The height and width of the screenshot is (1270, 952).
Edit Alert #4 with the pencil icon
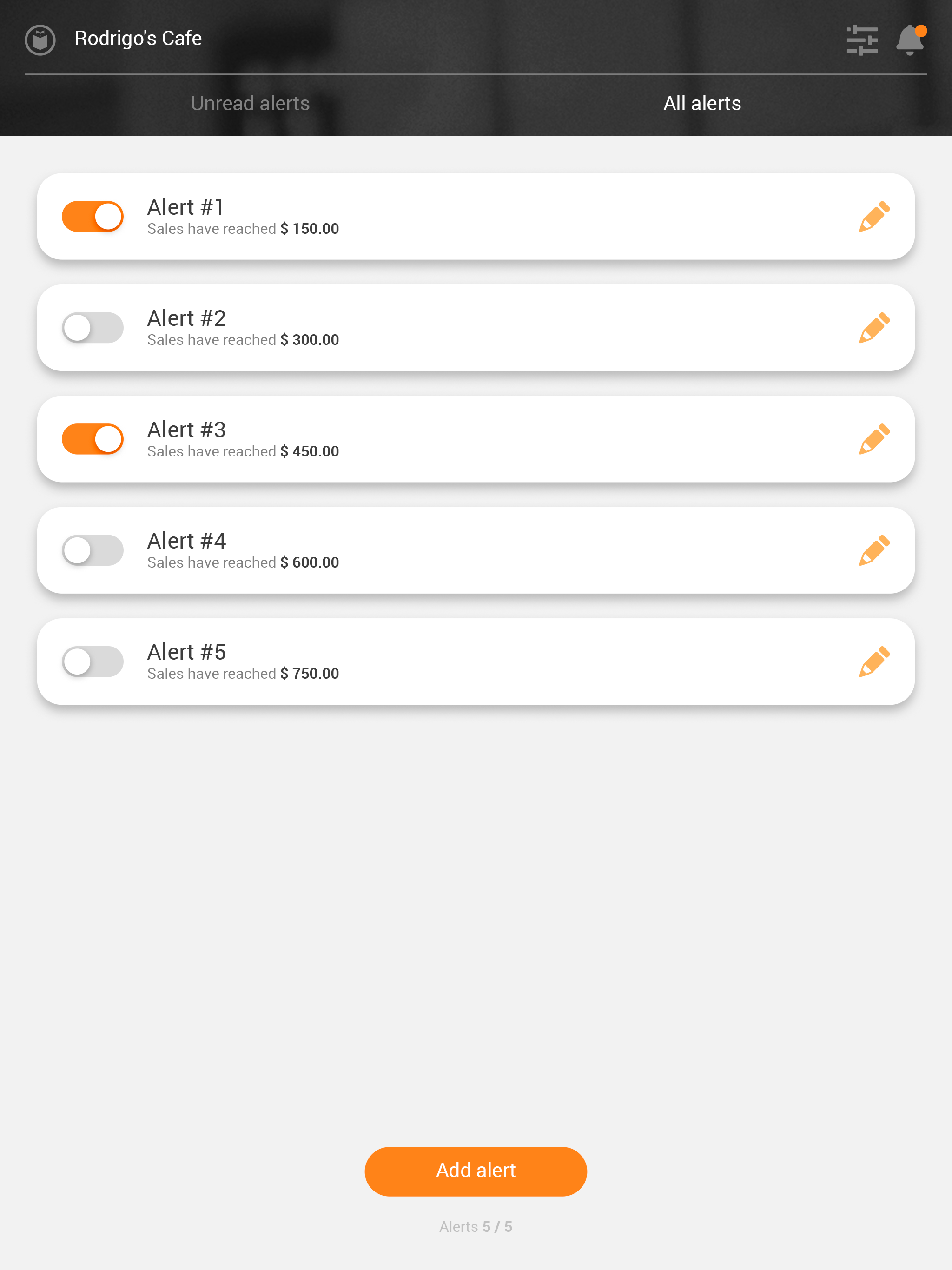(x=874, y=550)
